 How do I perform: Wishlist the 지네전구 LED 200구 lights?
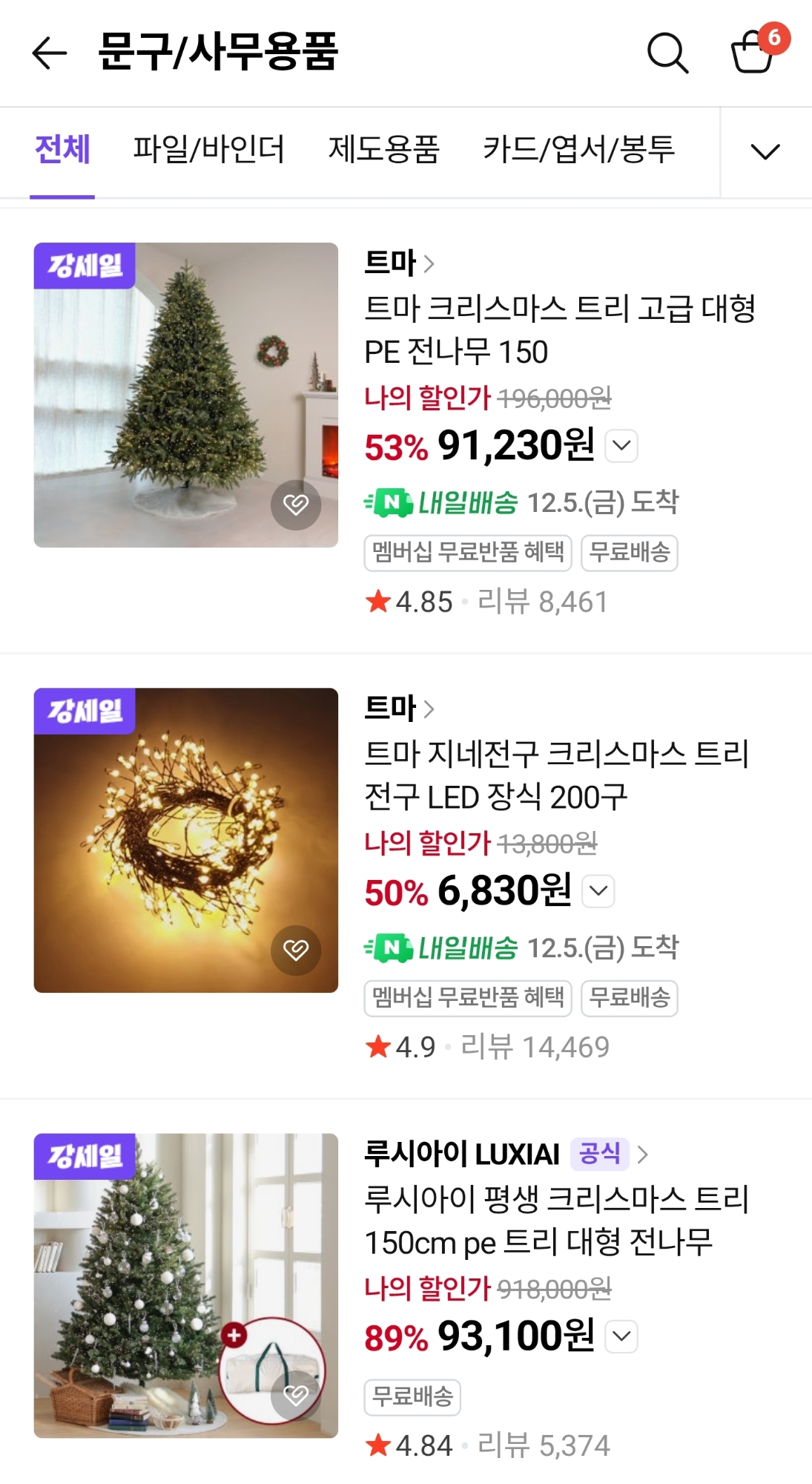(296, 950)
